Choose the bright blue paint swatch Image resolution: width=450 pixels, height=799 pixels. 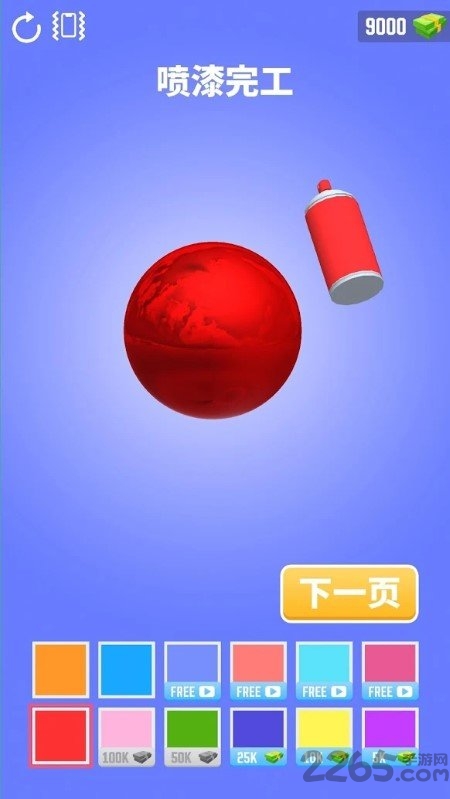point(126,670)
